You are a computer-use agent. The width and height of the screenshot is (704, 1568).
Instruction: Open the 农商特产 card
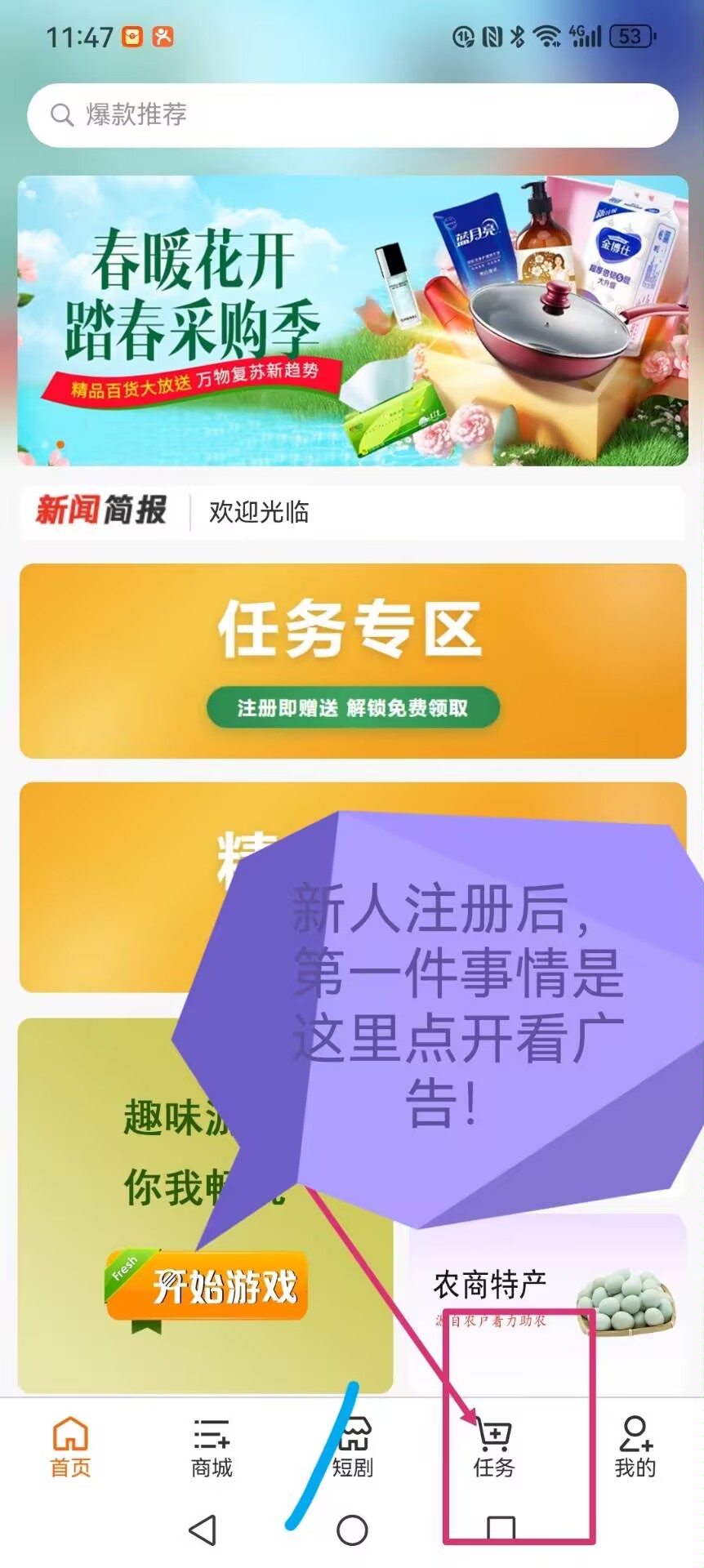coord(547,1303)
